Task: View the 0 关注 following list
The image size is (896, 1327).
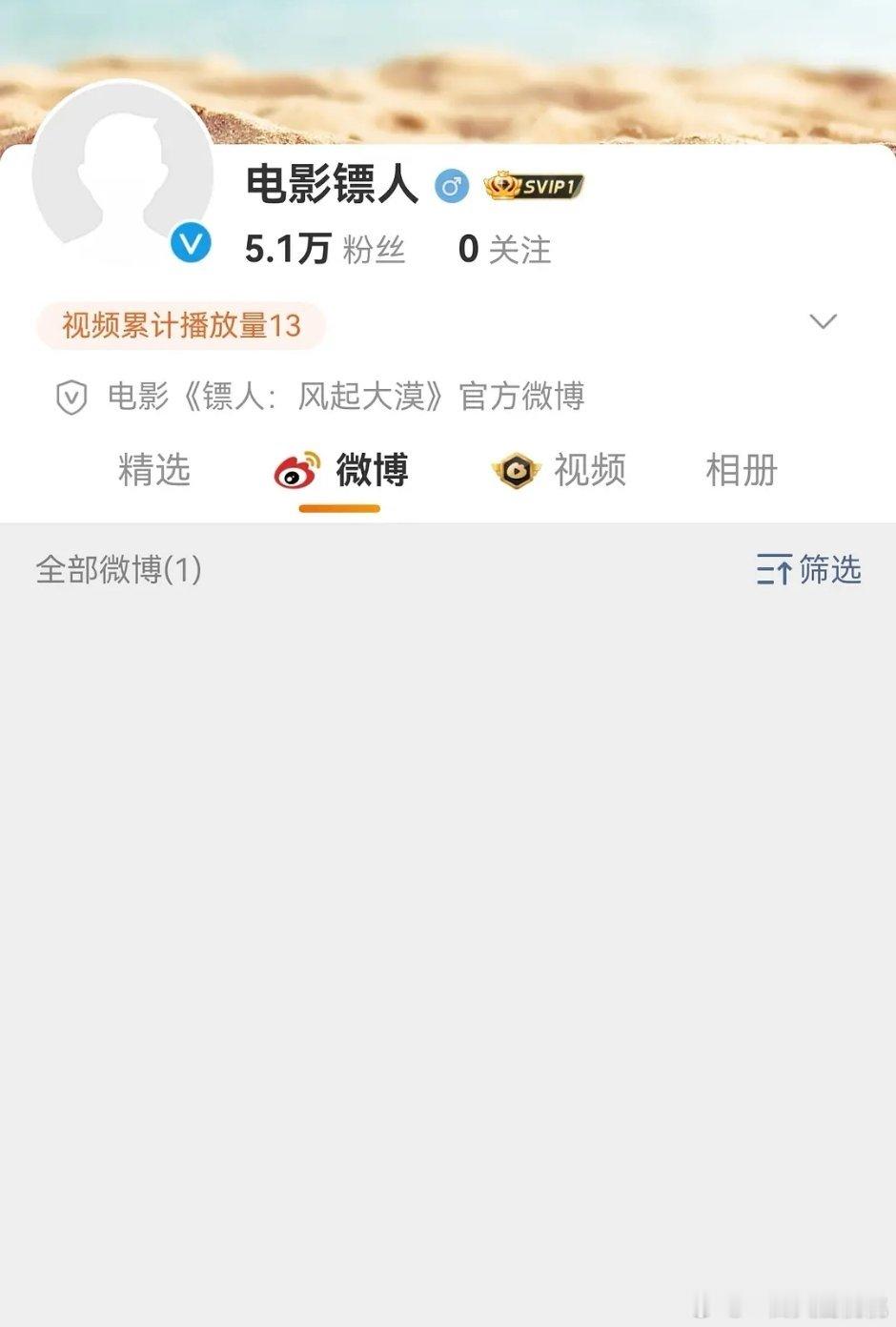Action: coord(505,248)
